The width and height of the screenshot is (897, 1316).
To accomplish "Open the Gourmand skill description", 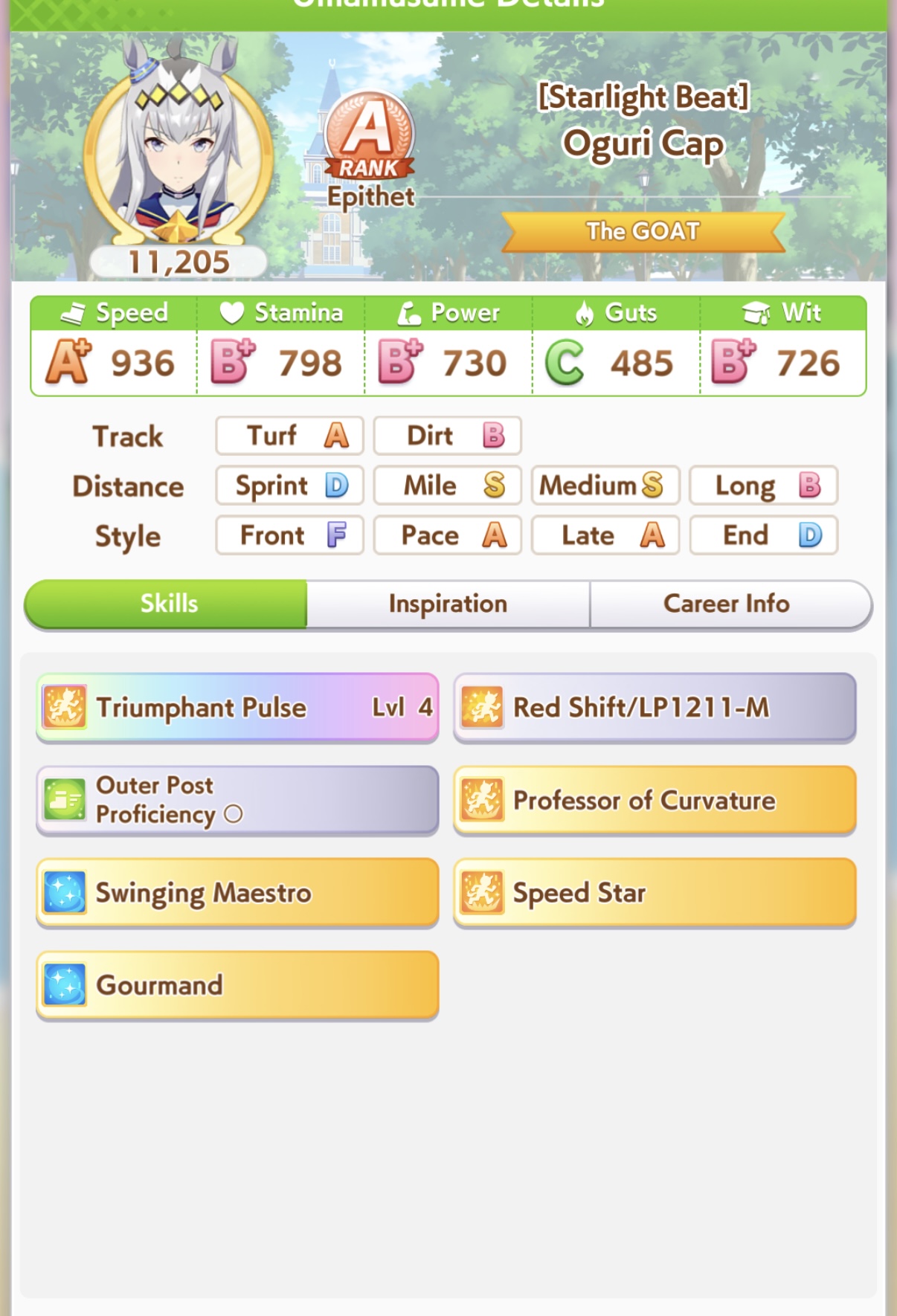I will pos(237,984).
